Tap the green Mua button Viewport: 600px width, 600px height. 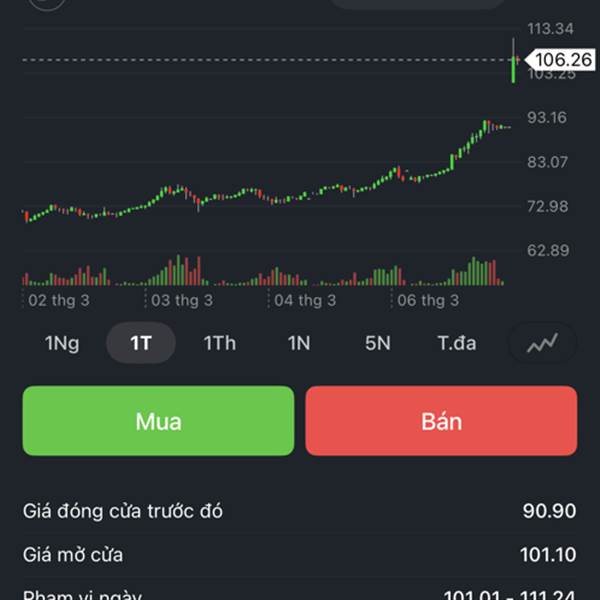click(x=158, y=421)
